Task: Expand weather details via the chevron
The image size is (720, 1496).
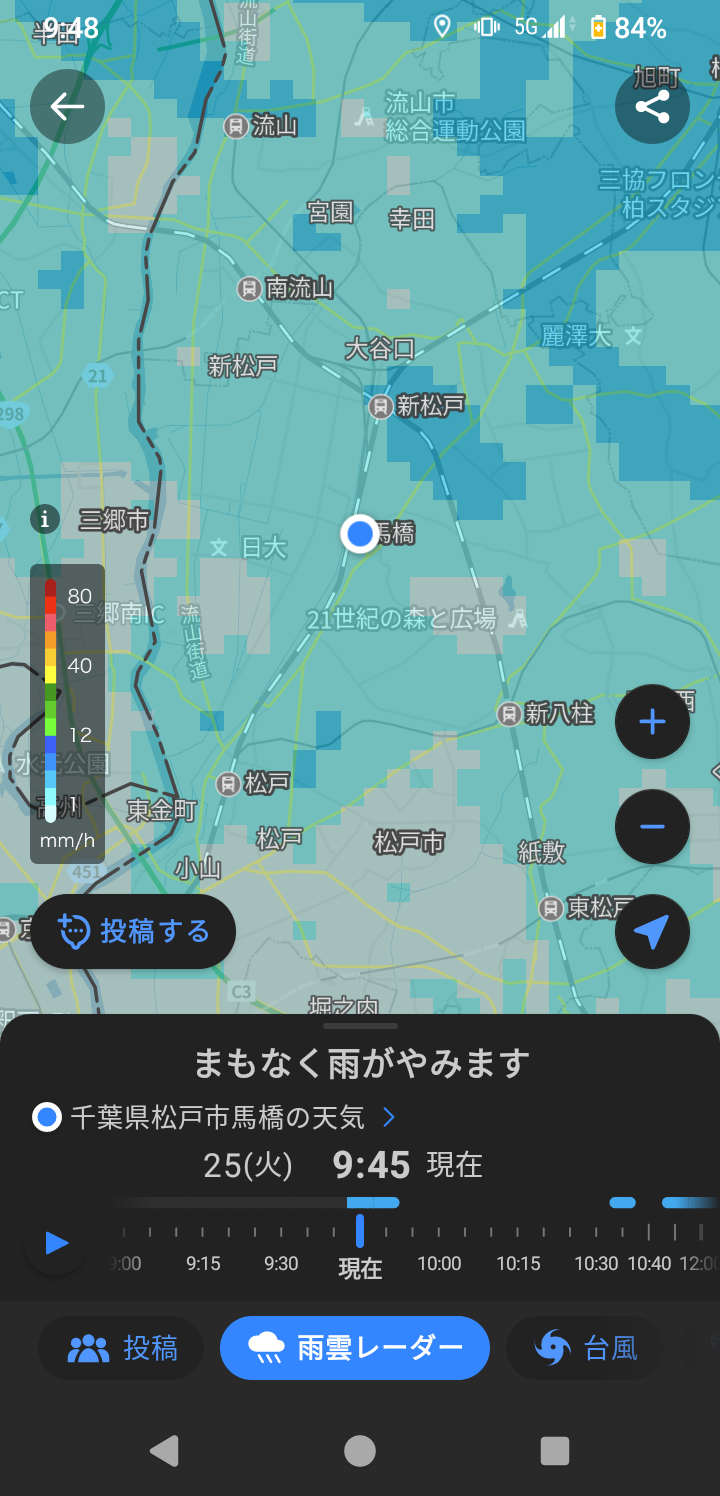Action: click(390, 1117)
